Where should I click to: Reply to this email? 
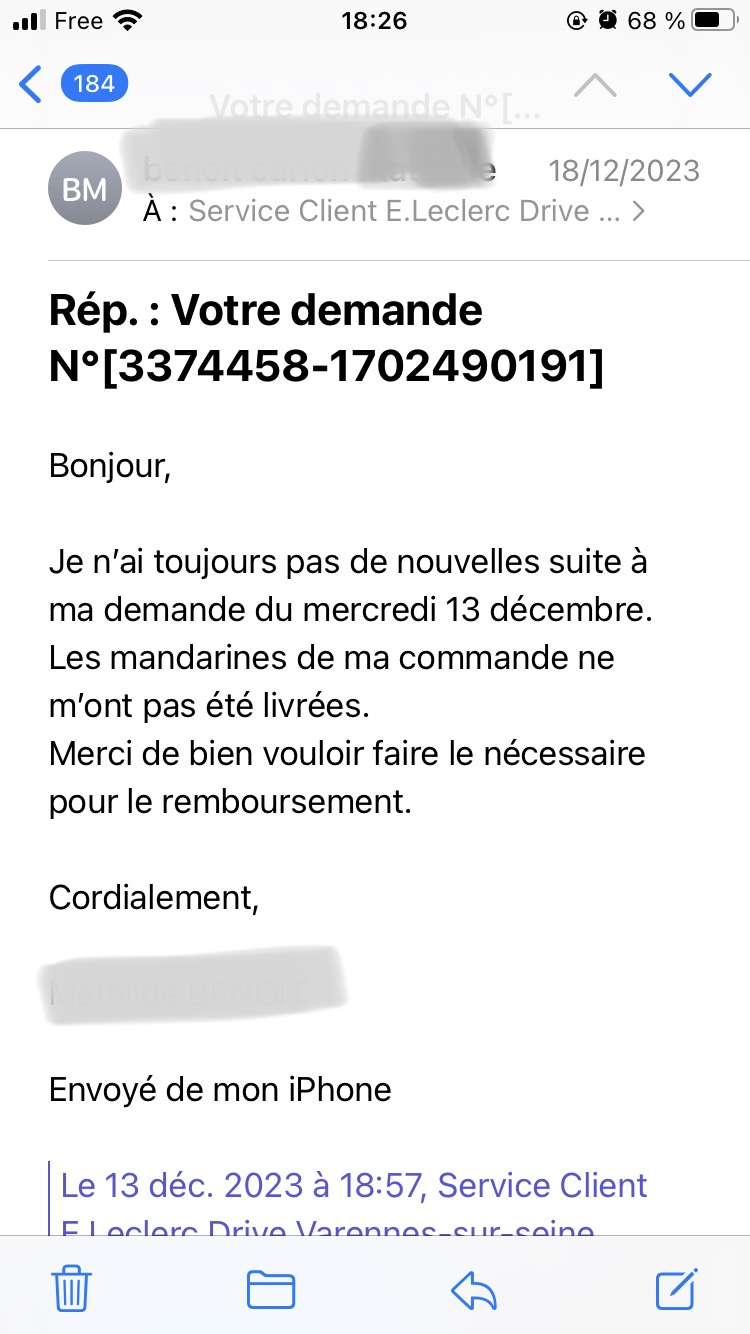pos(474,1291)
